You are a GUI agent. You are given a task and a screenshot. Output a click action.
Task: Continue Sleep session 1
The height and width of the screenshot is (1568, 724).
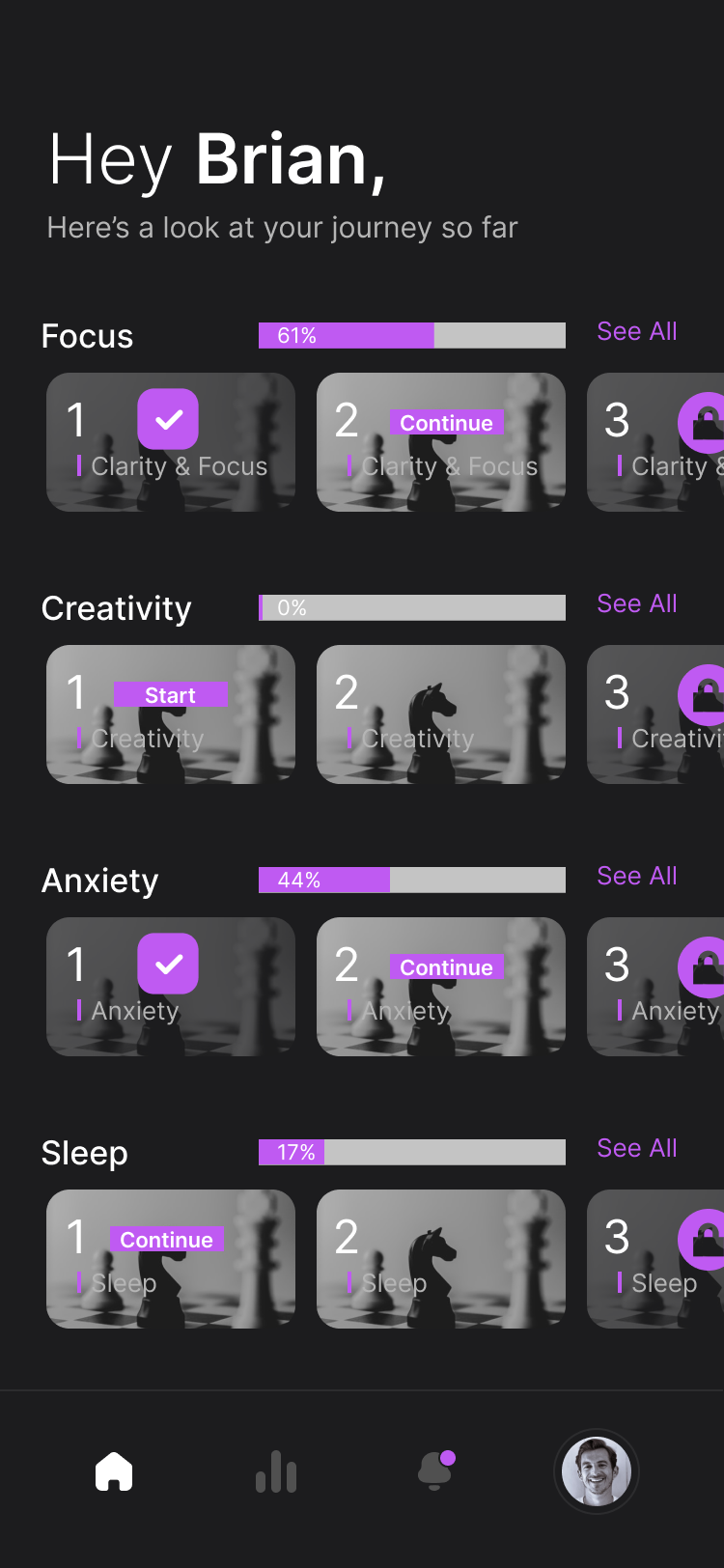[171, 1259]
